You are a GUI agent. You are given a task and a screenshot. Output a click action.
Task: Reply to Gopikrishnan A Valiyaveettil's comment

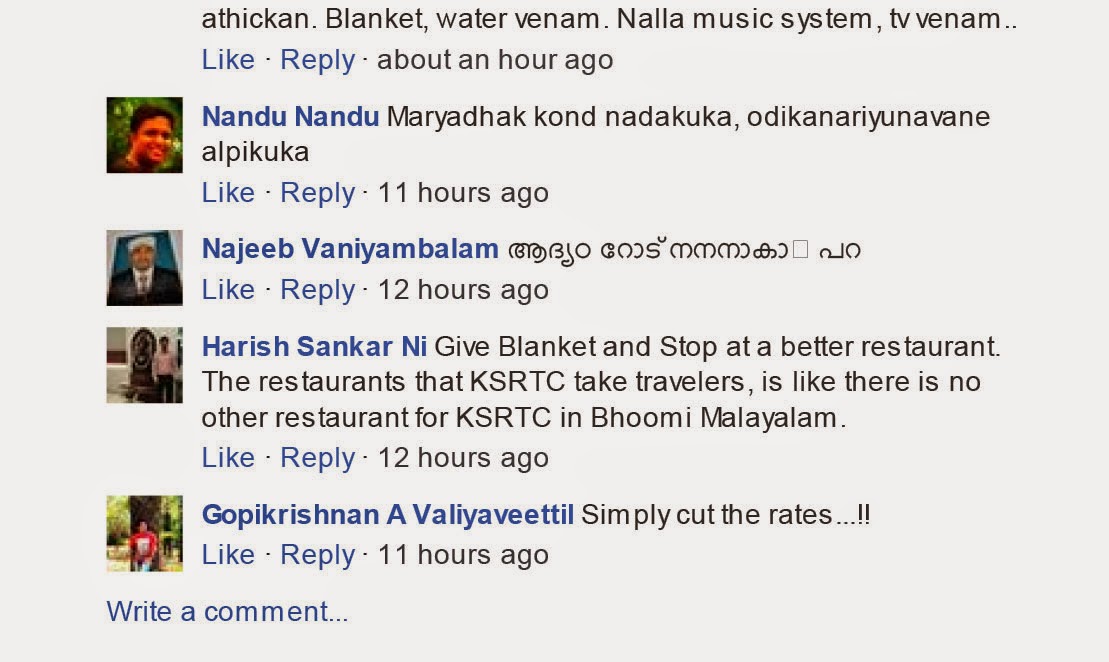click(x=317, y=555)
